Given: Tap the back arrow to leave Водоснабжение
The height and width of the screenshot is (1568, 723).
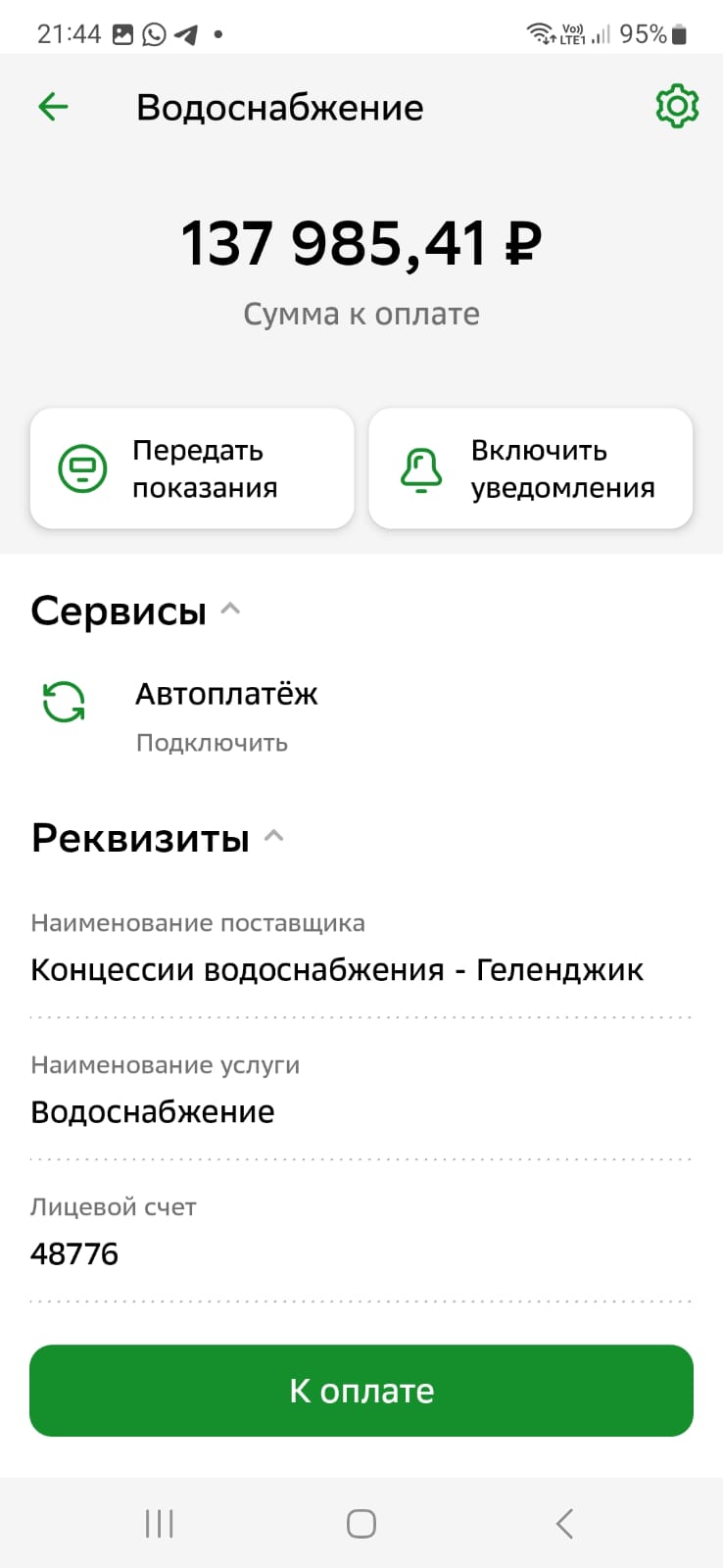Looking at the screenshot, I should click(53, 107).
